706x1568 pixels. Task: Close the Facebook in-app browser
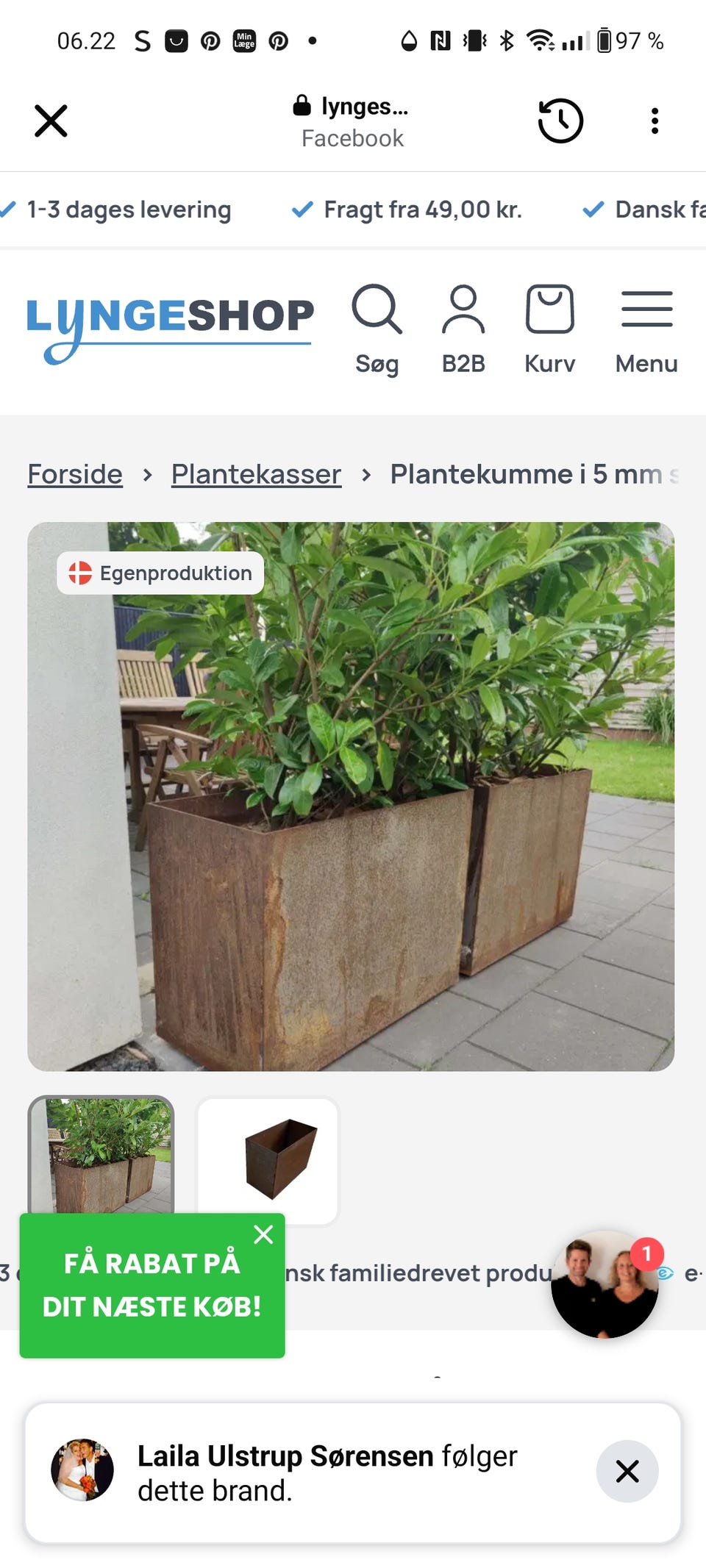(x=50, y=121)
